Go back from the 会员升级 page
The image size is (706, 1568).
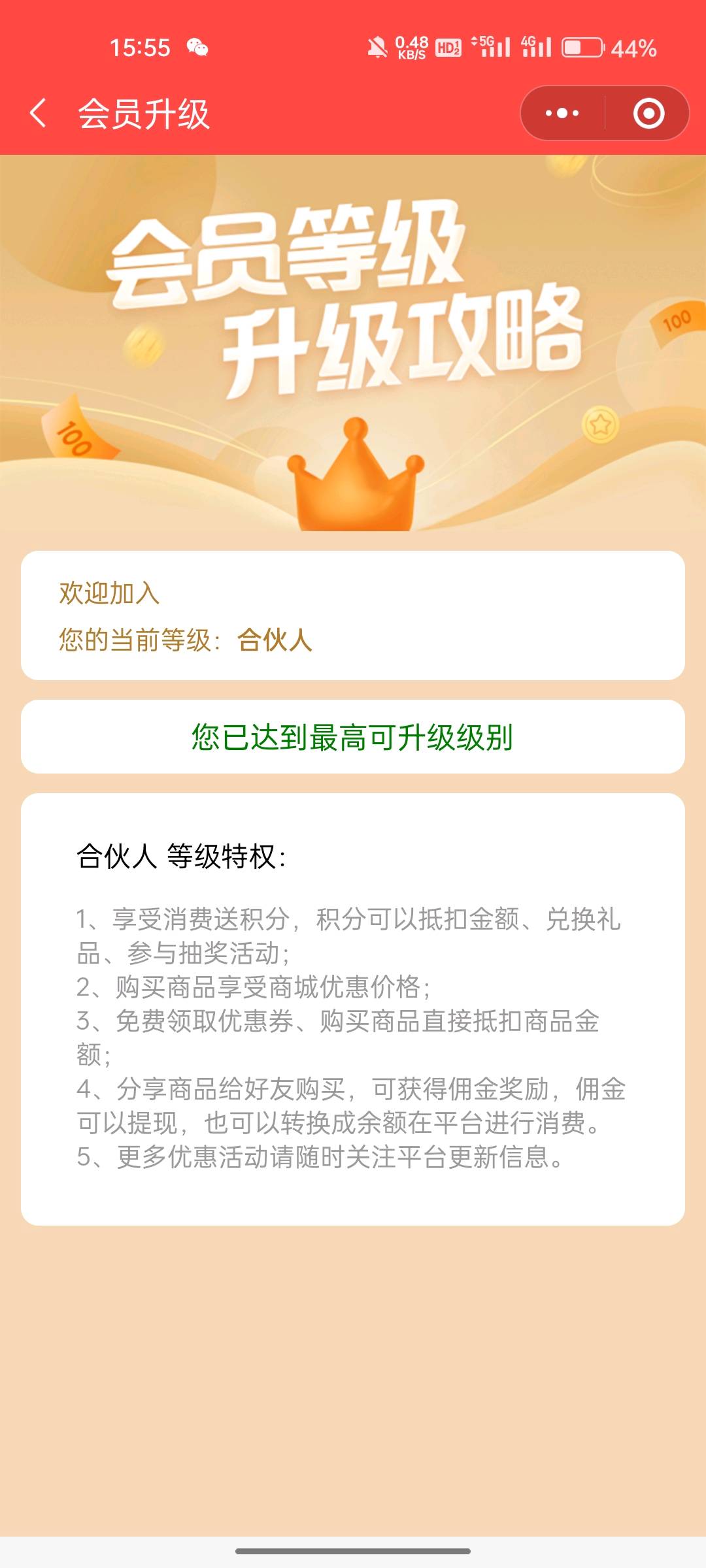[39, 114]
